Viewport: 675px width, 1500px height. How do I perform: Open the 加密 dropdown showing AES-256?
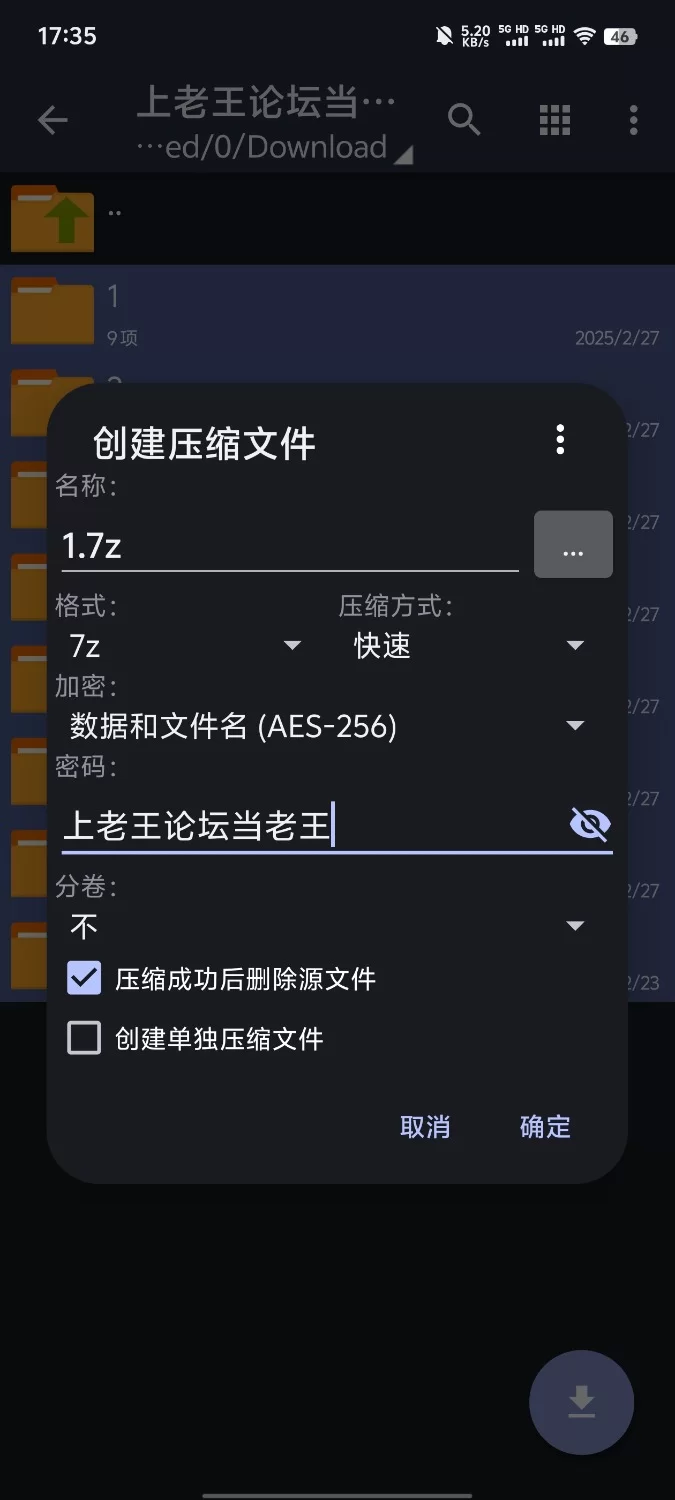click(327, 726)
